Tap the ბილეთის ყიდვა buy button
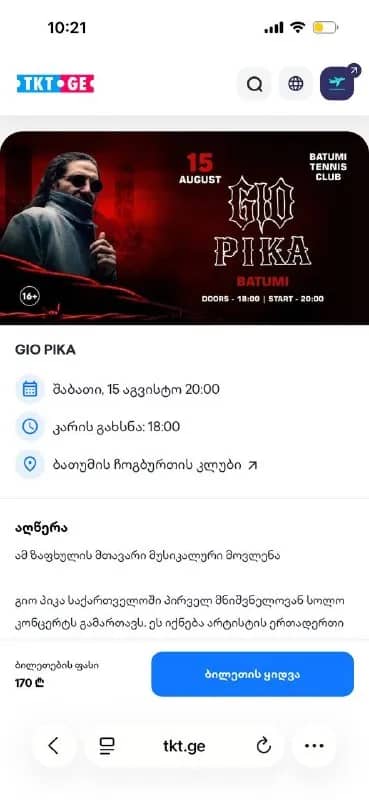369x800 pixels. pos(252,674)
